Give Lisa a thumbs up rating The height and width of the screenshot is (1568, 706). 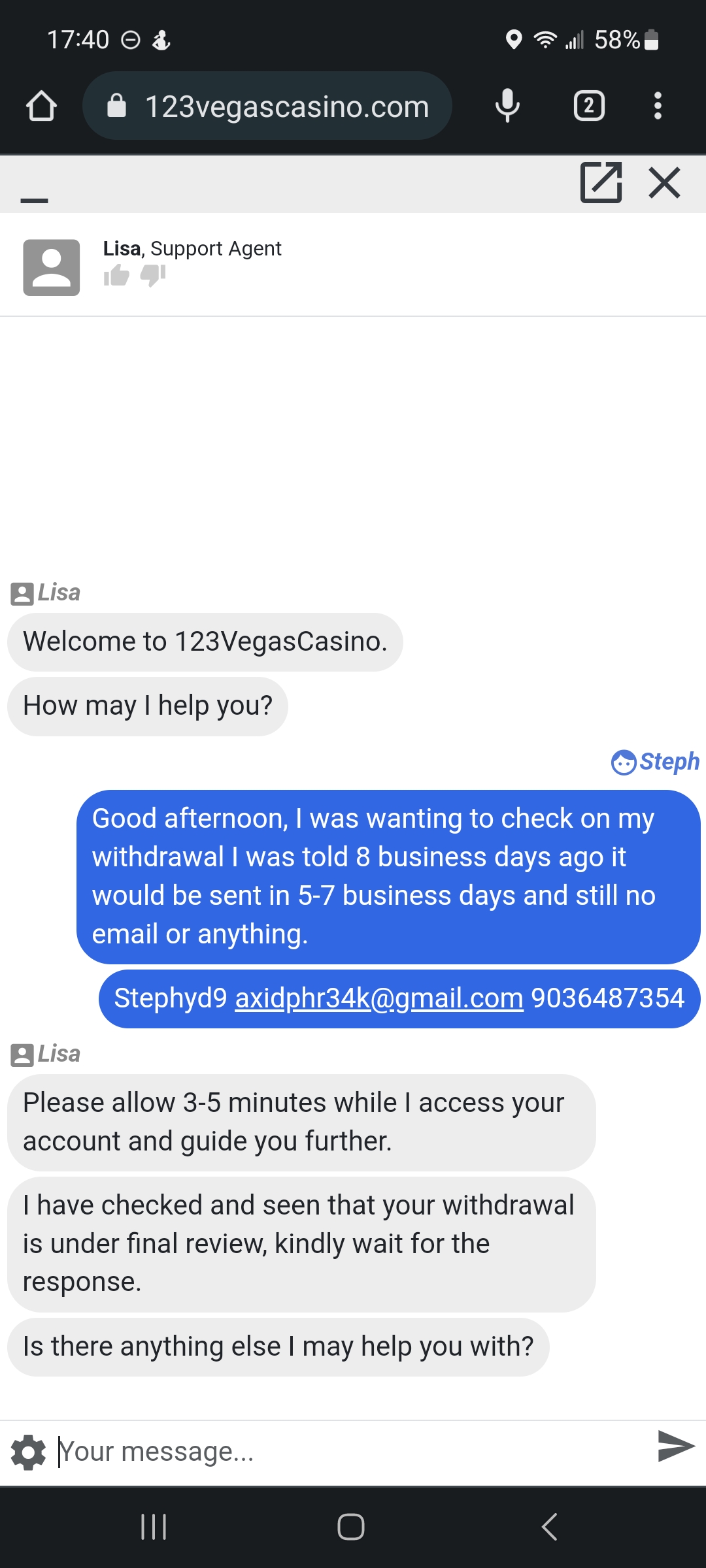(116, 276)
